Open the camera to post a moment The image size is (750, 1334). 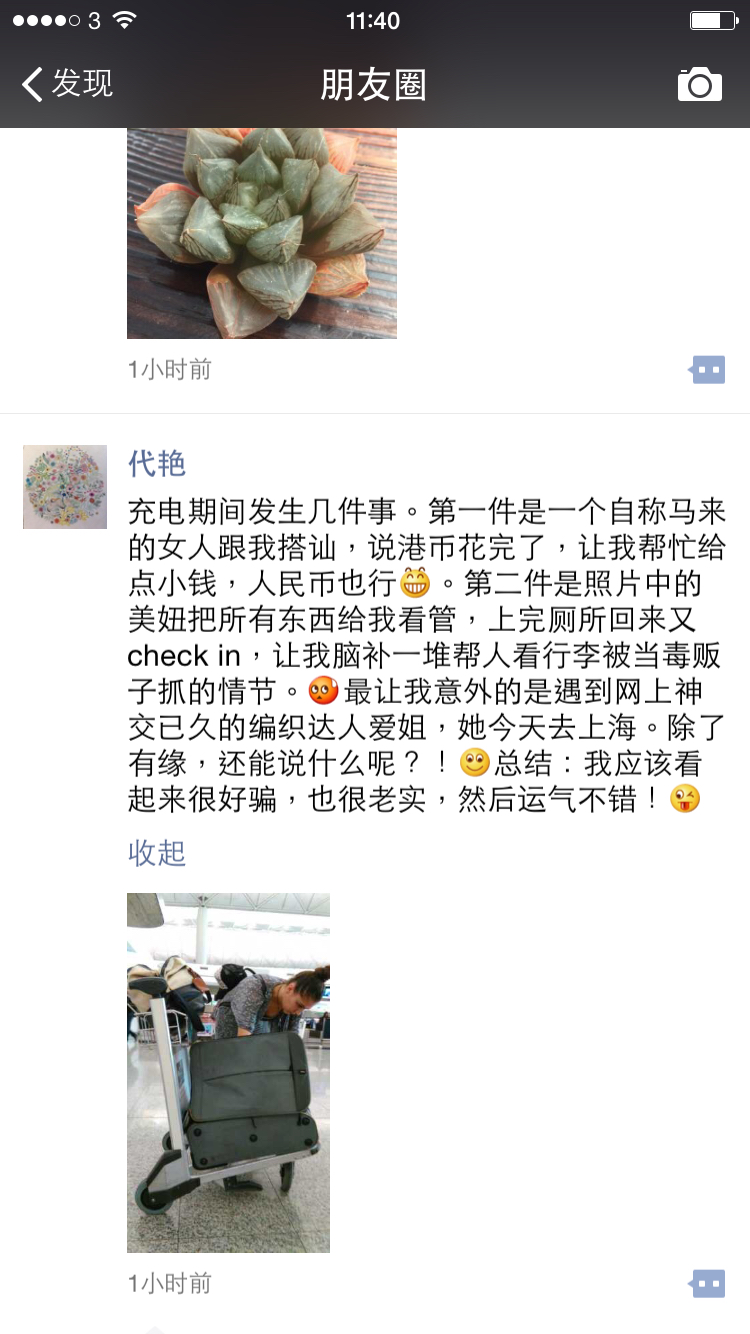point(699,85)
